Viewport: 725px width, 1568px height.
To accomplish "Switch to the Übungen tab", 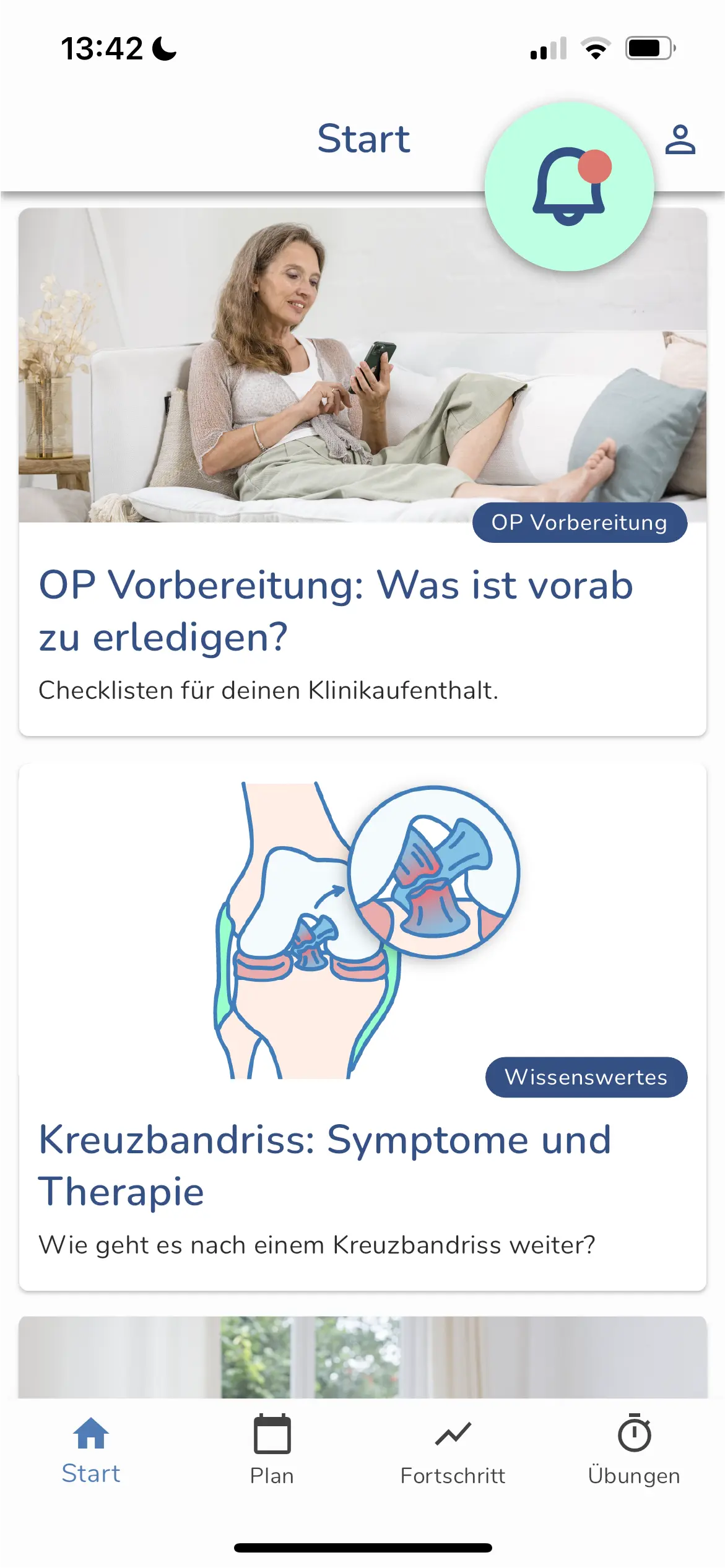I will tap(634, 1450).
